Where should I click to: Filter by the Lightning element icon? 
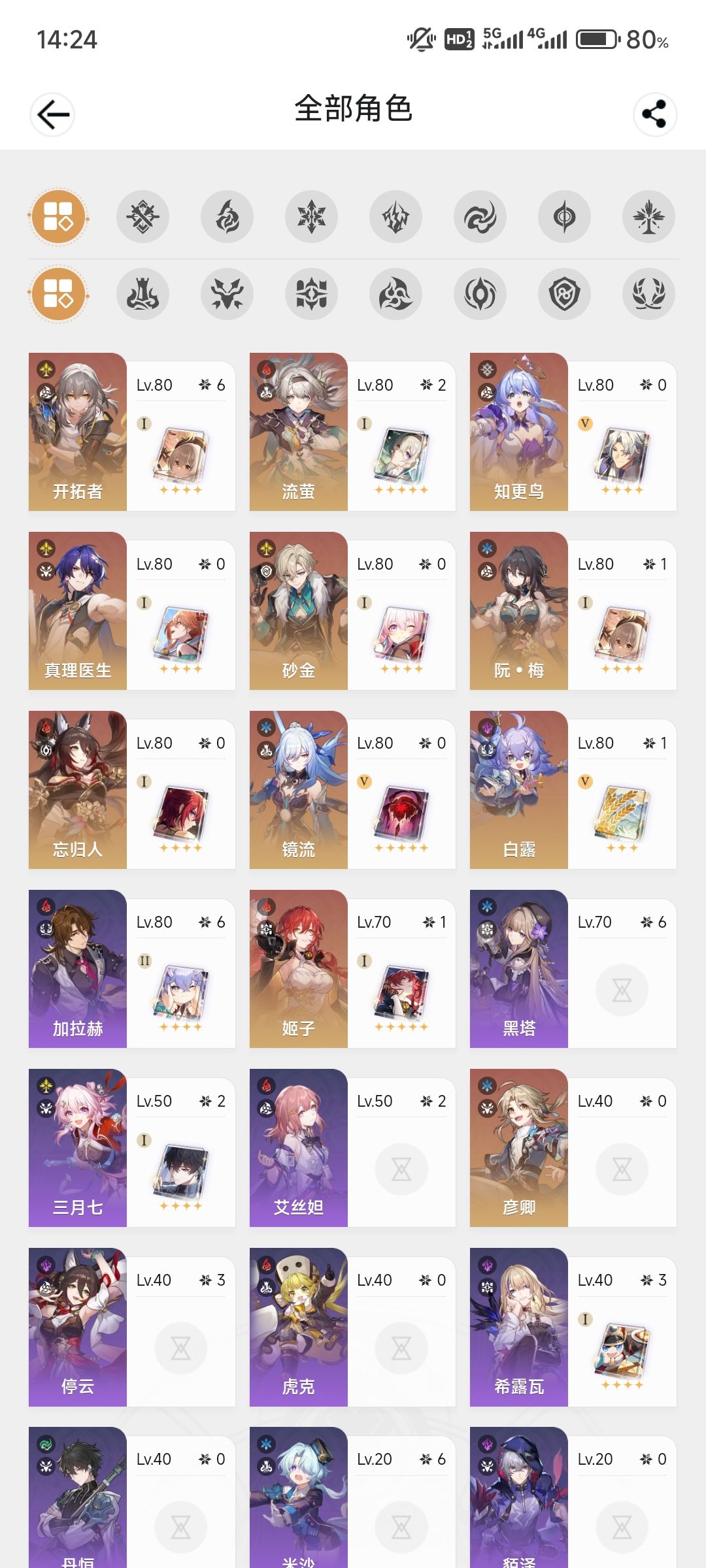pyautogui.click(x=395, y=217)
